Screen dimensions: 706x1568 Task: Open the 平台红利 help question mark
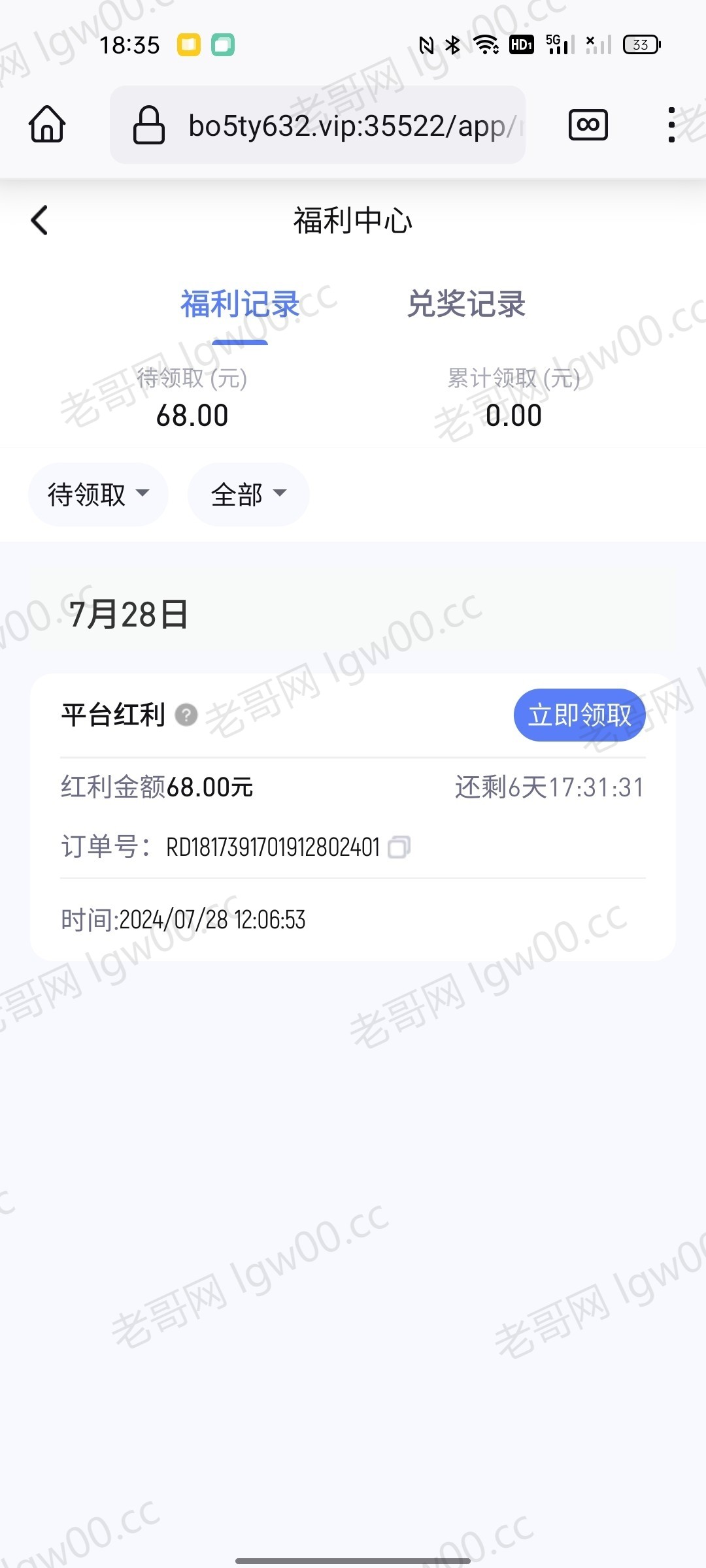point(186,715)
